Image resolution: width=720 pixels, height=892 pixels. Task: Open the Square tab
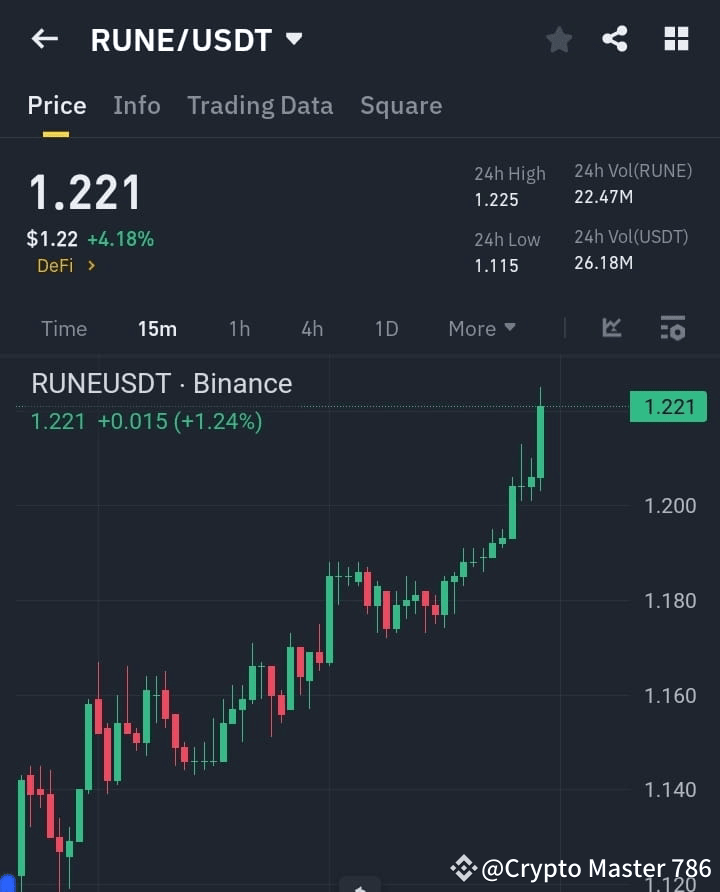click(x=401, y=105)
